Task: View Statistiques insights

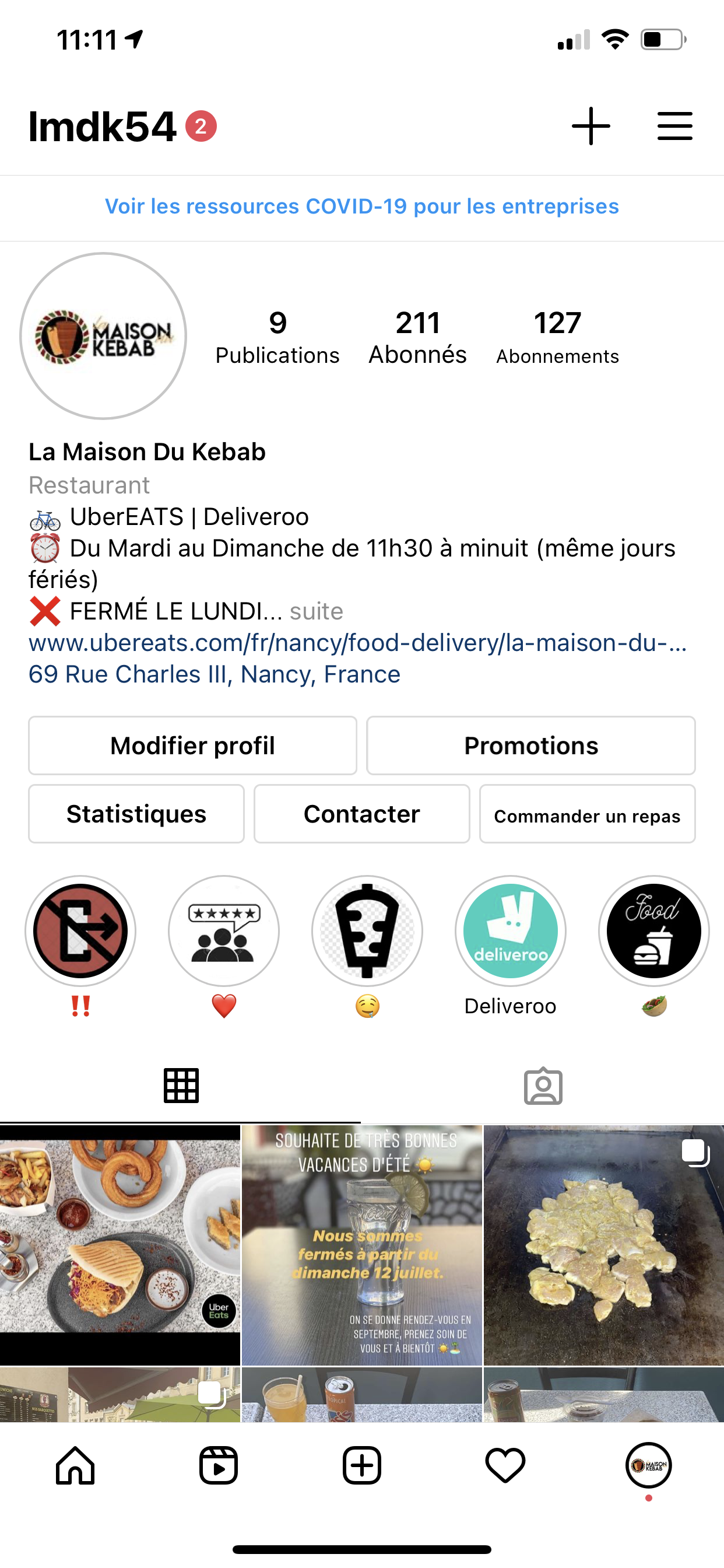Action: 136,814
